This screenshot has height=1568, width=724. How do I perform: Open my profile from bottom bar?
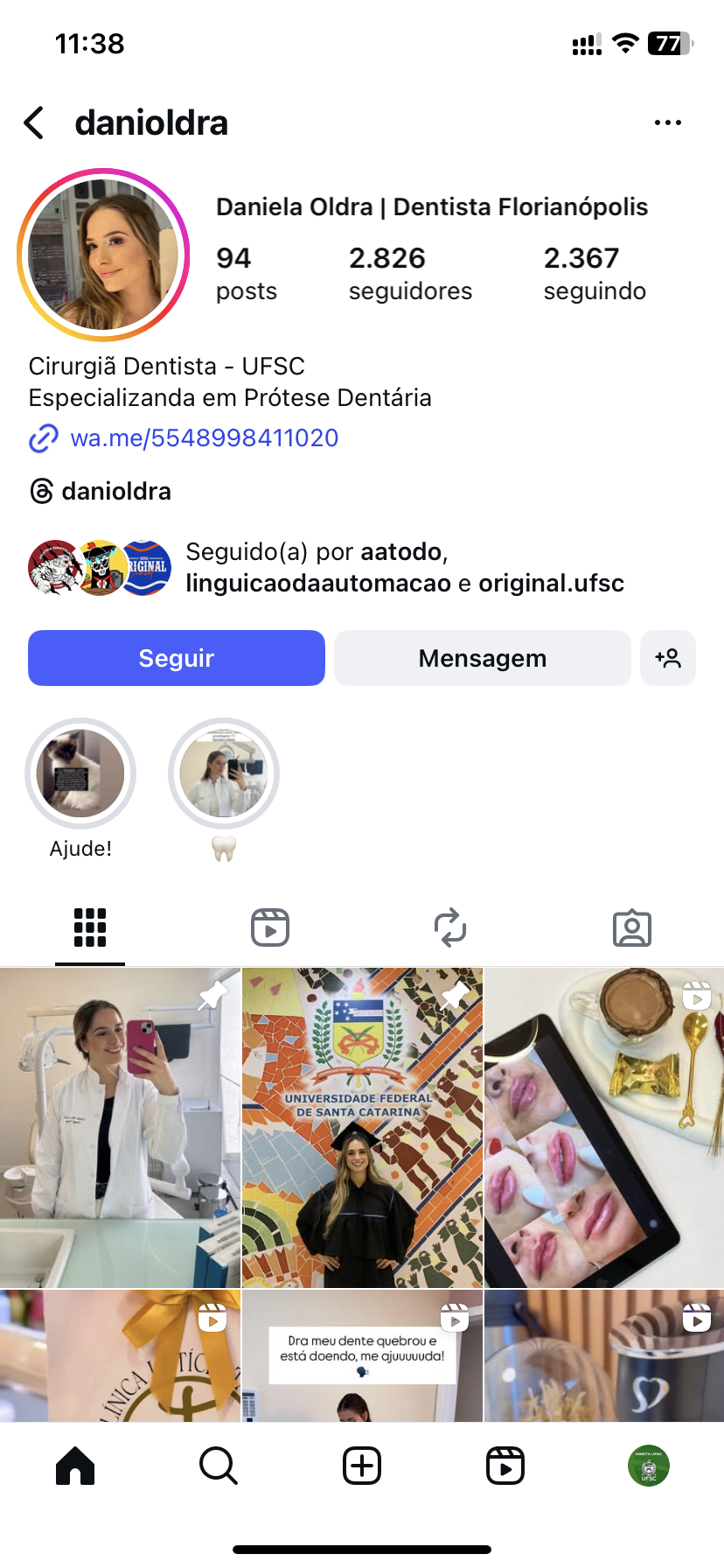649,1466
